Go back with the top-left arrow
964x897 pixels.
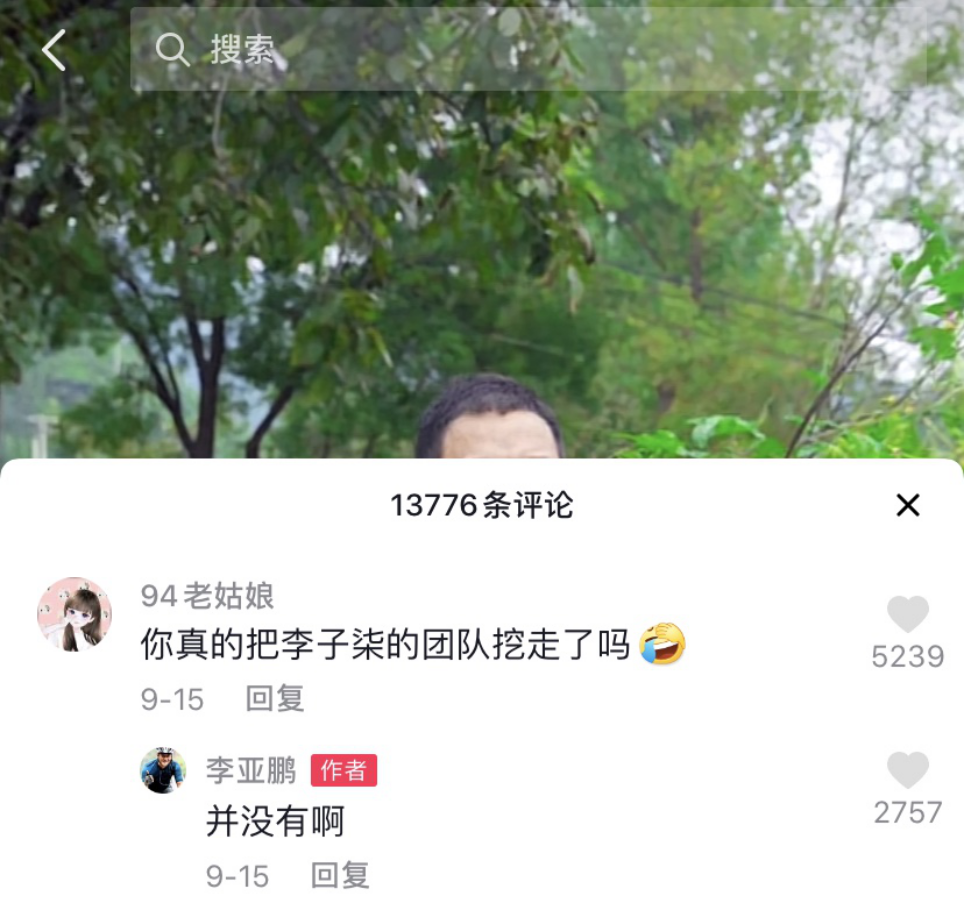click(53, 50)
